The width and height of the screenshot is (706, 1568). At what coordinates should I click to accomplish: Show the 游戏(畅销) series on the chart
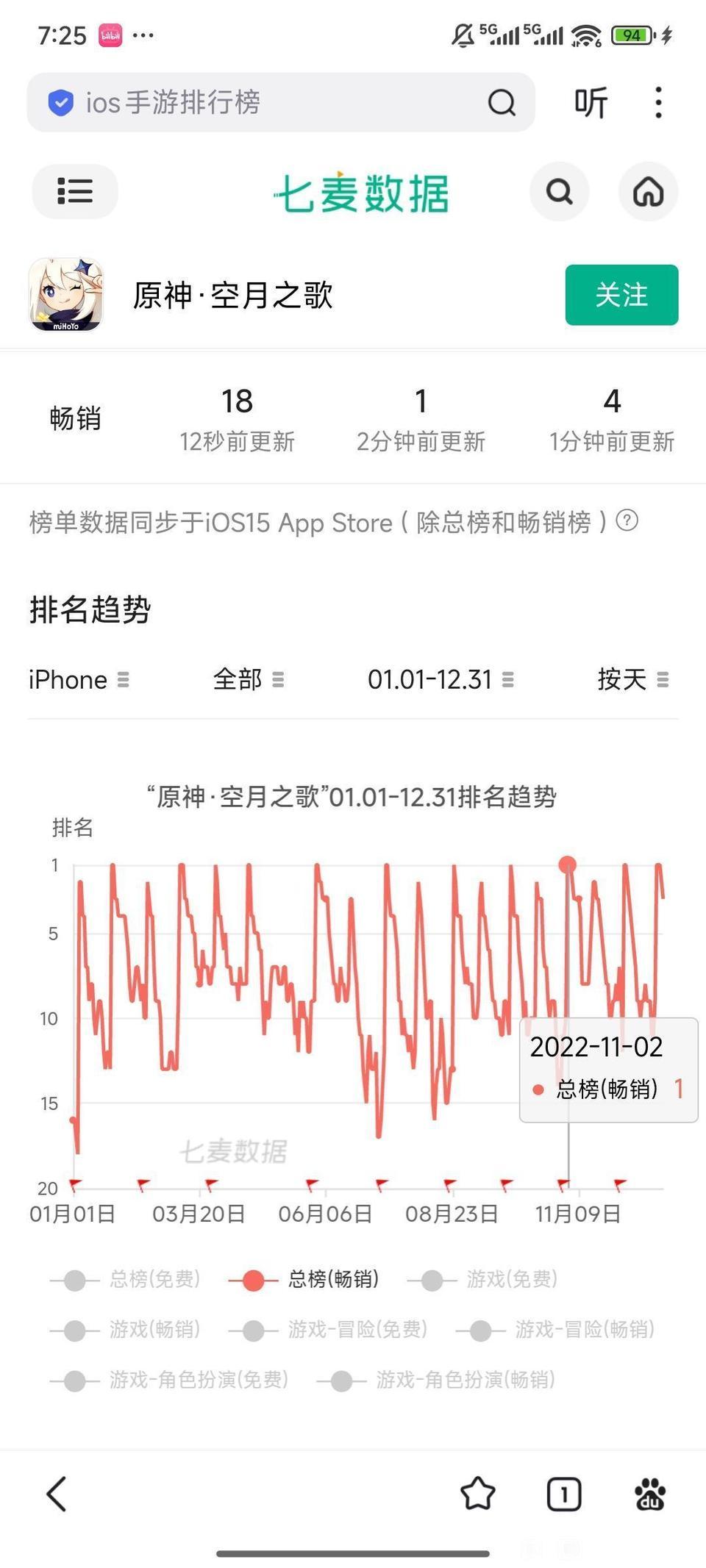[x=126, y=1330]
